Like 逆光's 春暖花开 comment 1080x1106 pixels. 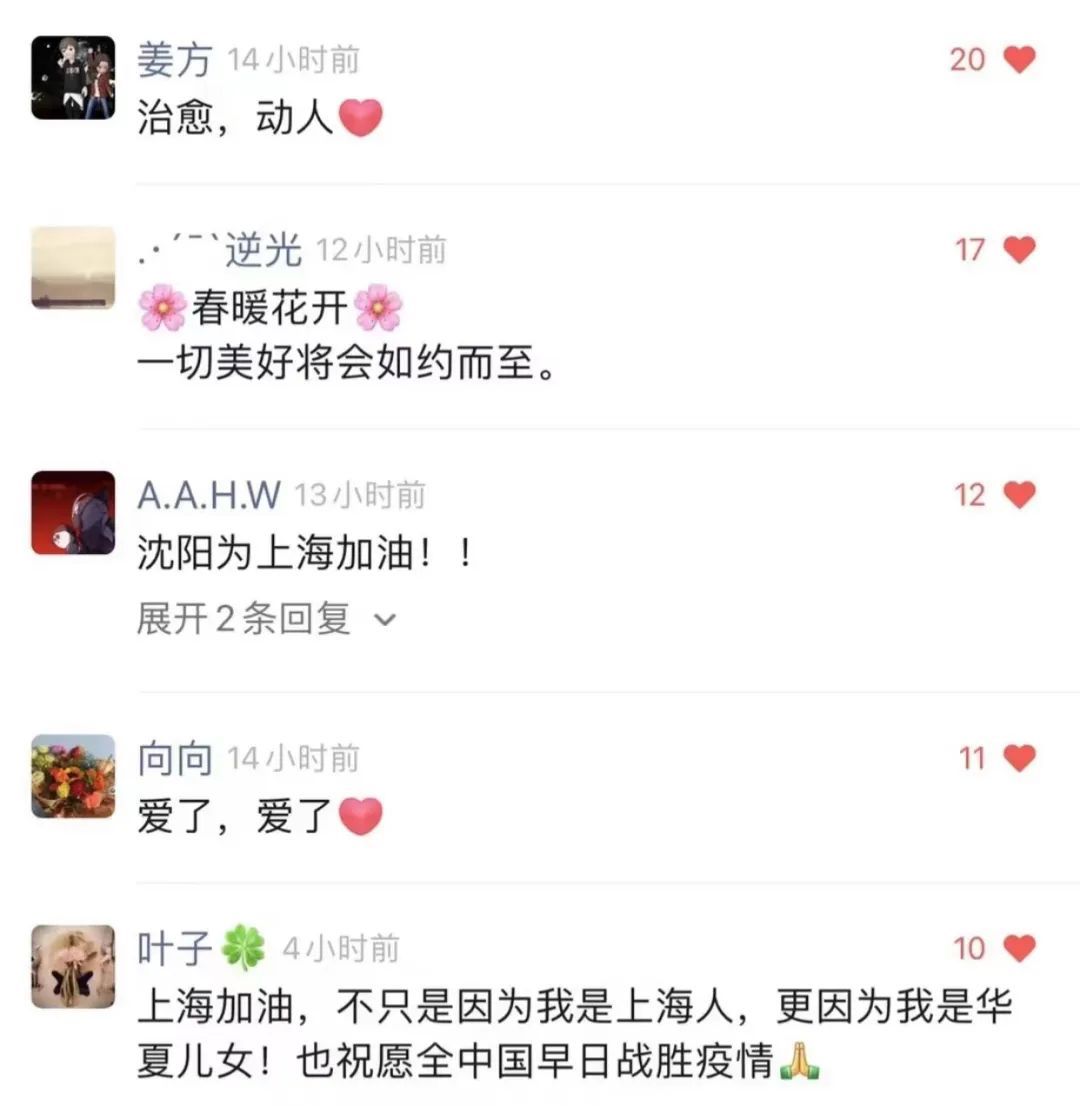click(x=1018, y=250)
